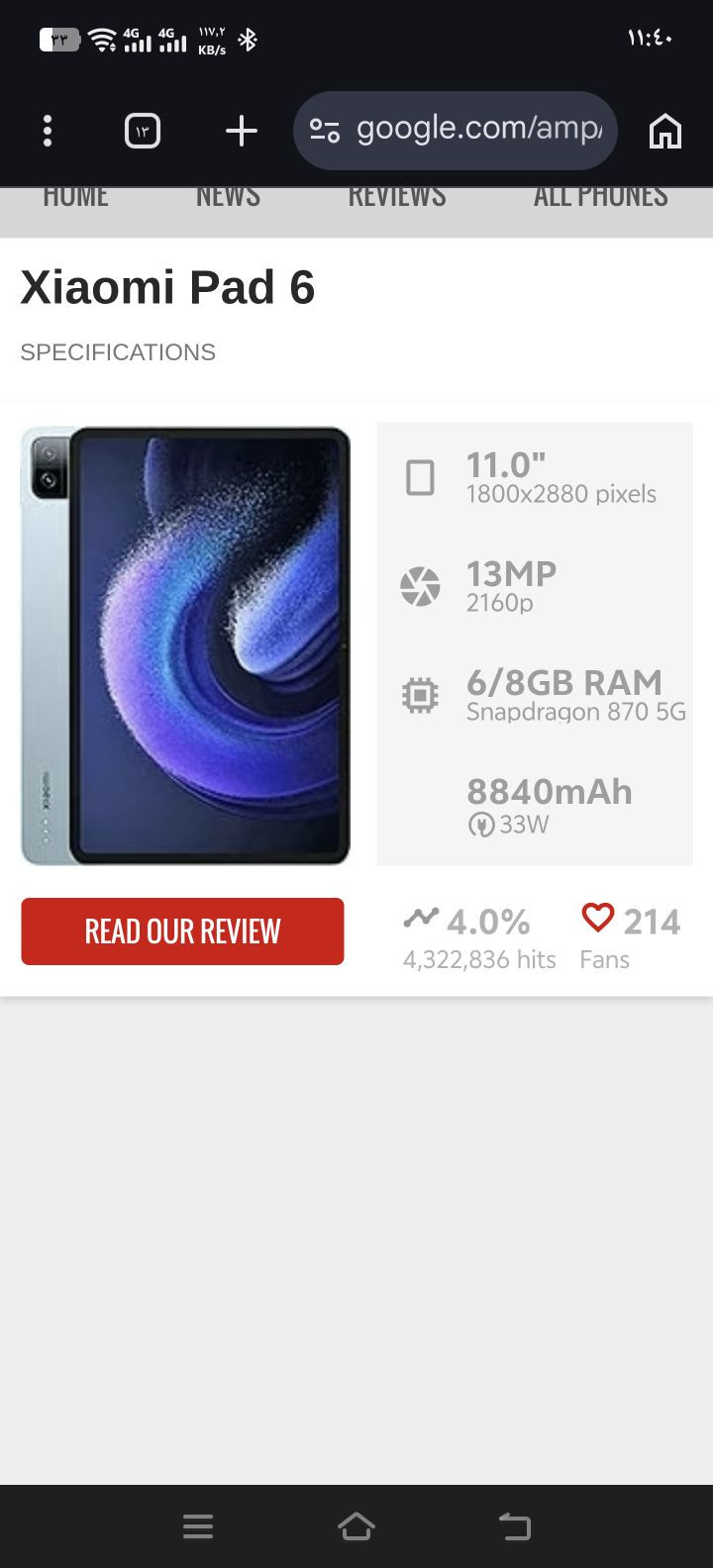713x1568 pixels.
Task: Add a new browser tab
Action: point(242,131)
